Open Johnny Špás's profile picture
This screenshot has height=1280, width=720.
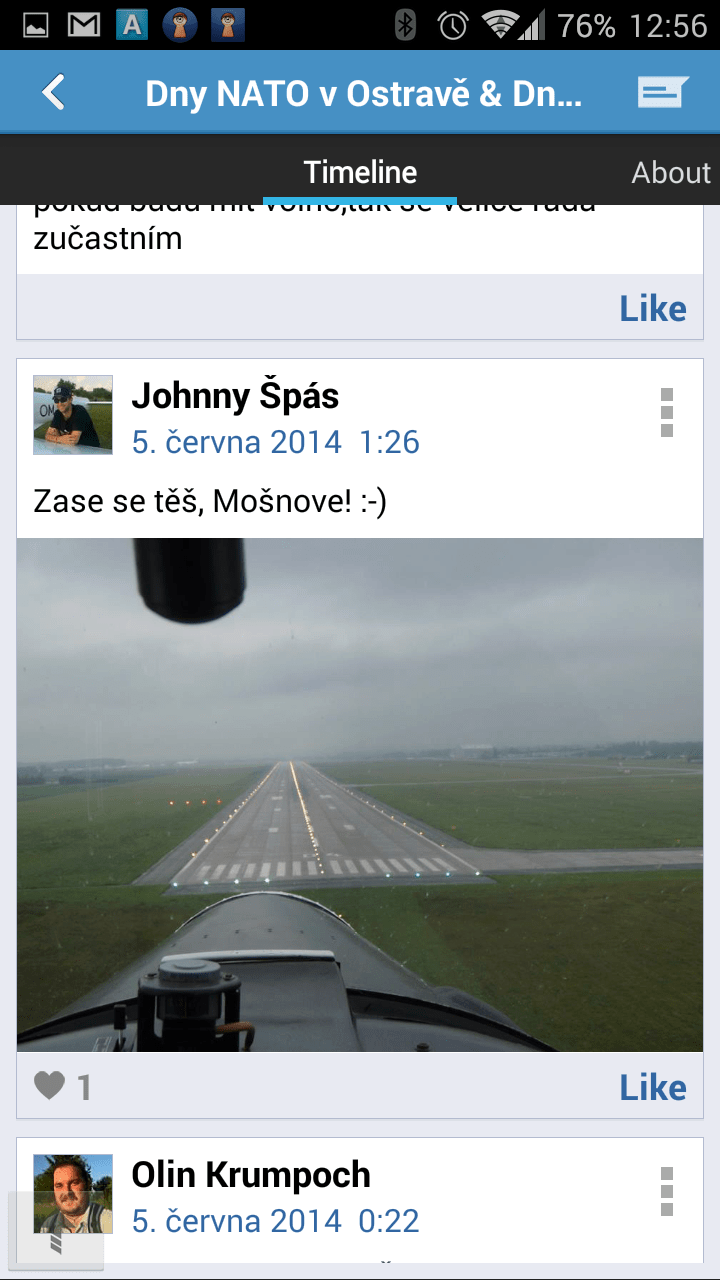pos(73,415)
